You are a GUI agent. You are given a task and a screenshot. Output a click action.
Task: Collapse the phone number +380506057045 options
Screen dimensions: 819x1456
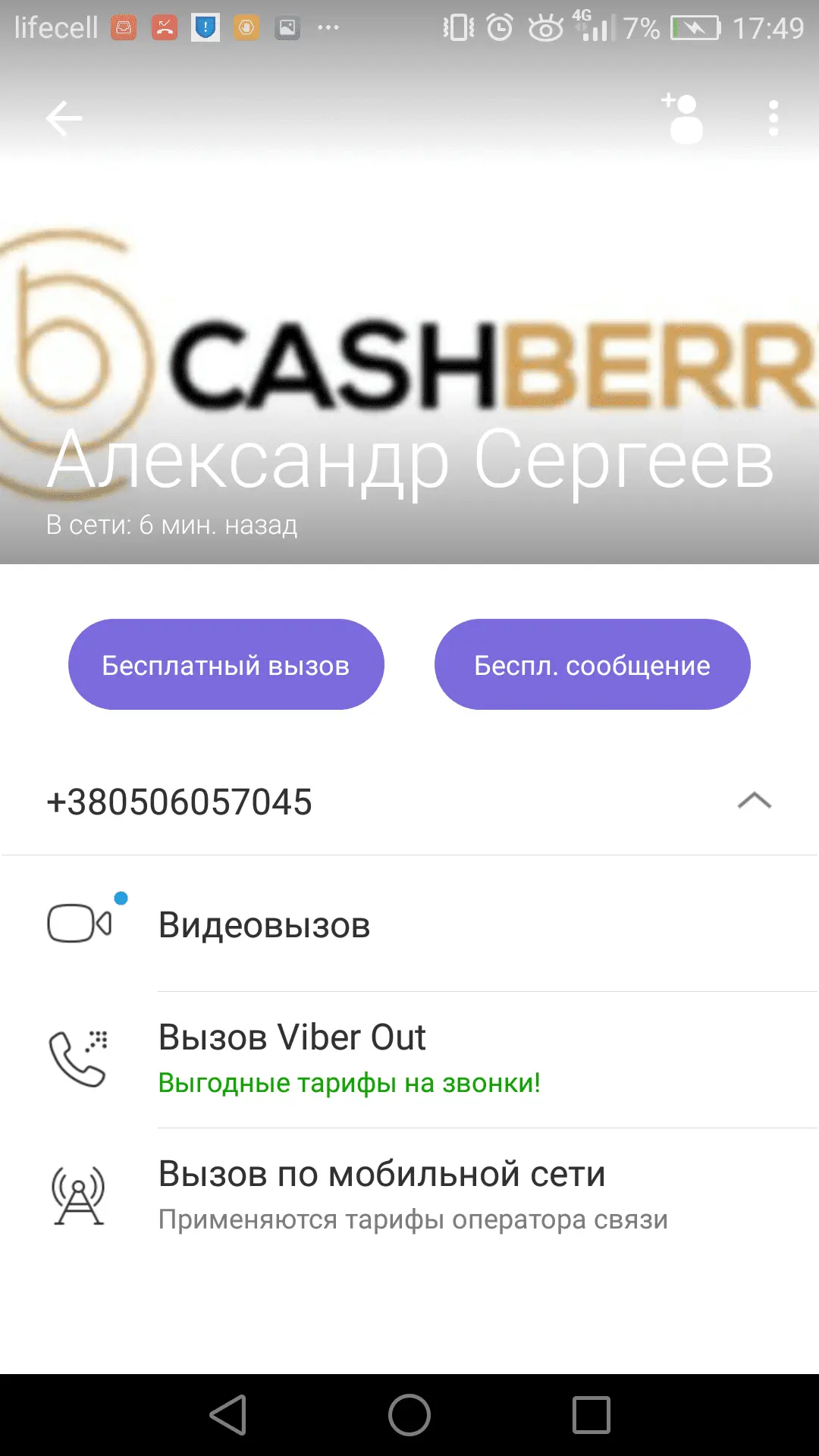click(754, 801)
